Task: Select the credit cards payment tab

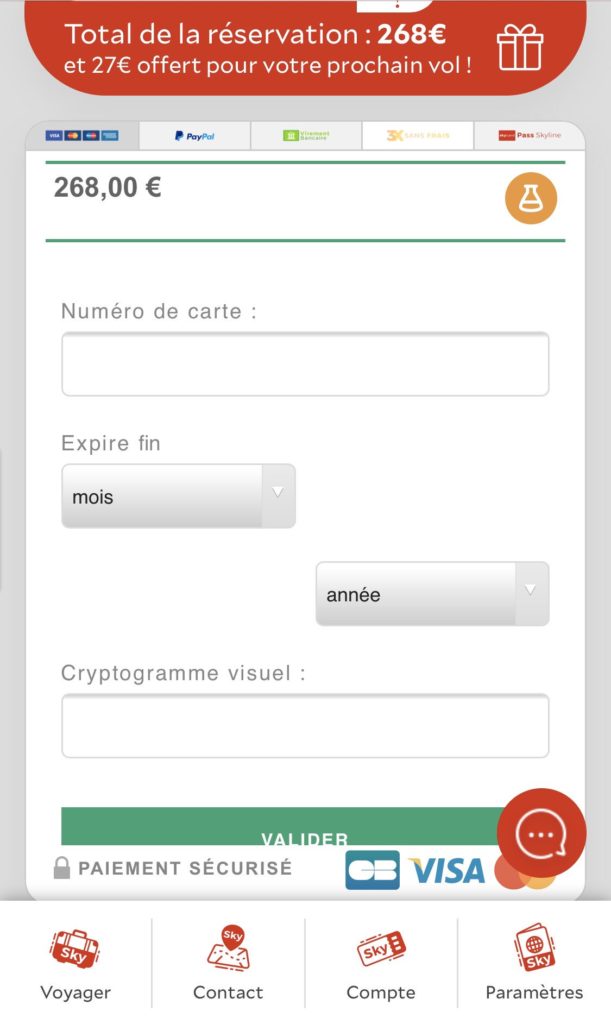Action: pos(82,136)
